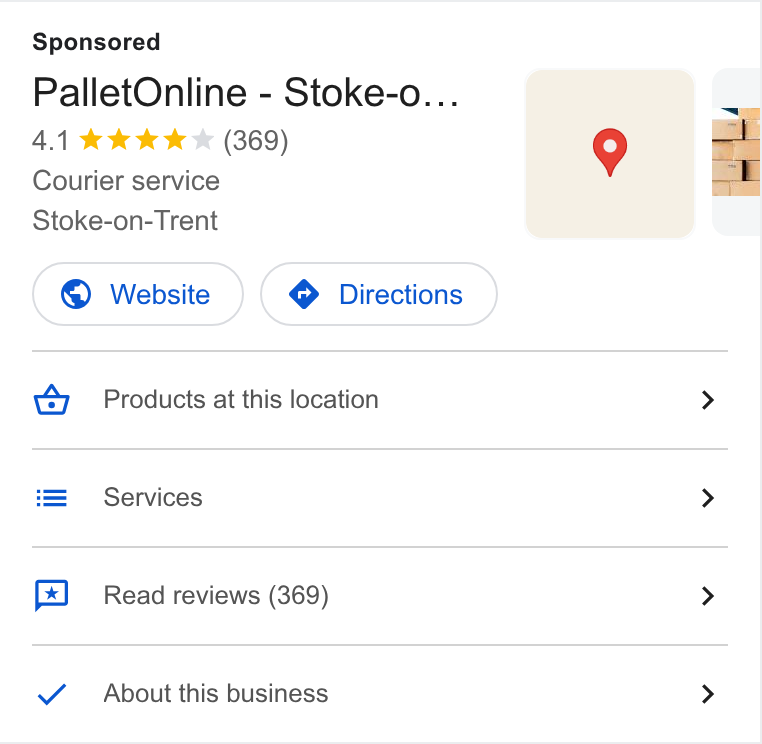The height and width of the screenshot is (744, 762).
Task: Read reviews (369)
Action: (380, 596)
